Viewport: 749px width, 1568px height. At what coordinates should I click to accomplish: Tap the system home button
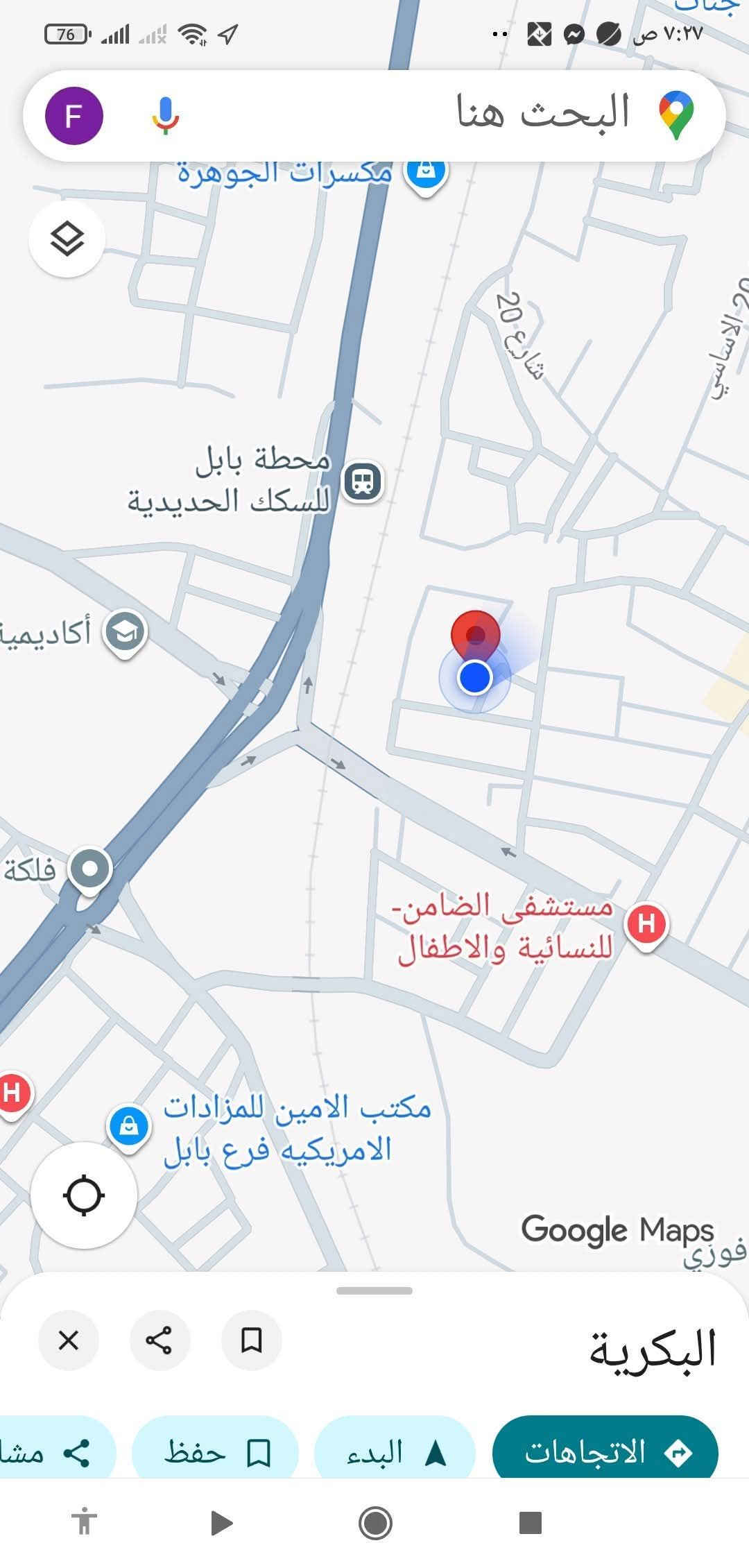point(375,1524)
